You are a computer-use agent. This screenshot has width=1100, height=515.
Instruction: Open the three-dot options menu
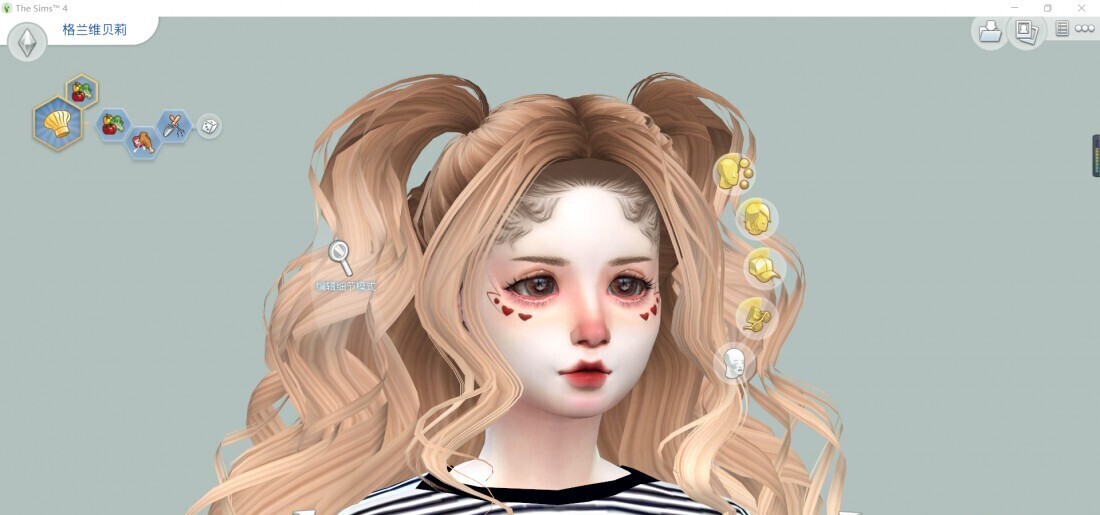click(1085, 29)
